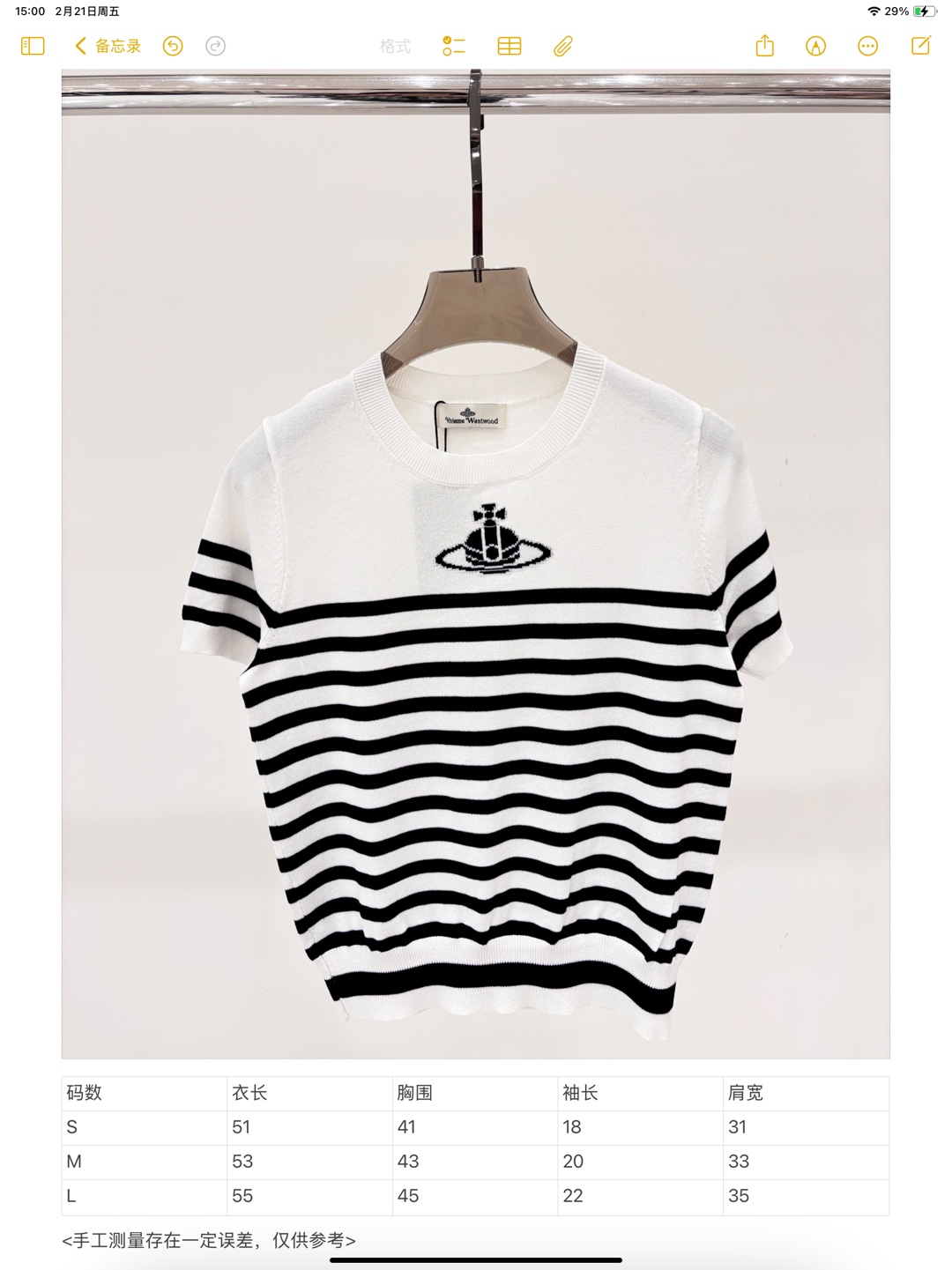Share this note

pyautogui.click(x=764, y=46)
